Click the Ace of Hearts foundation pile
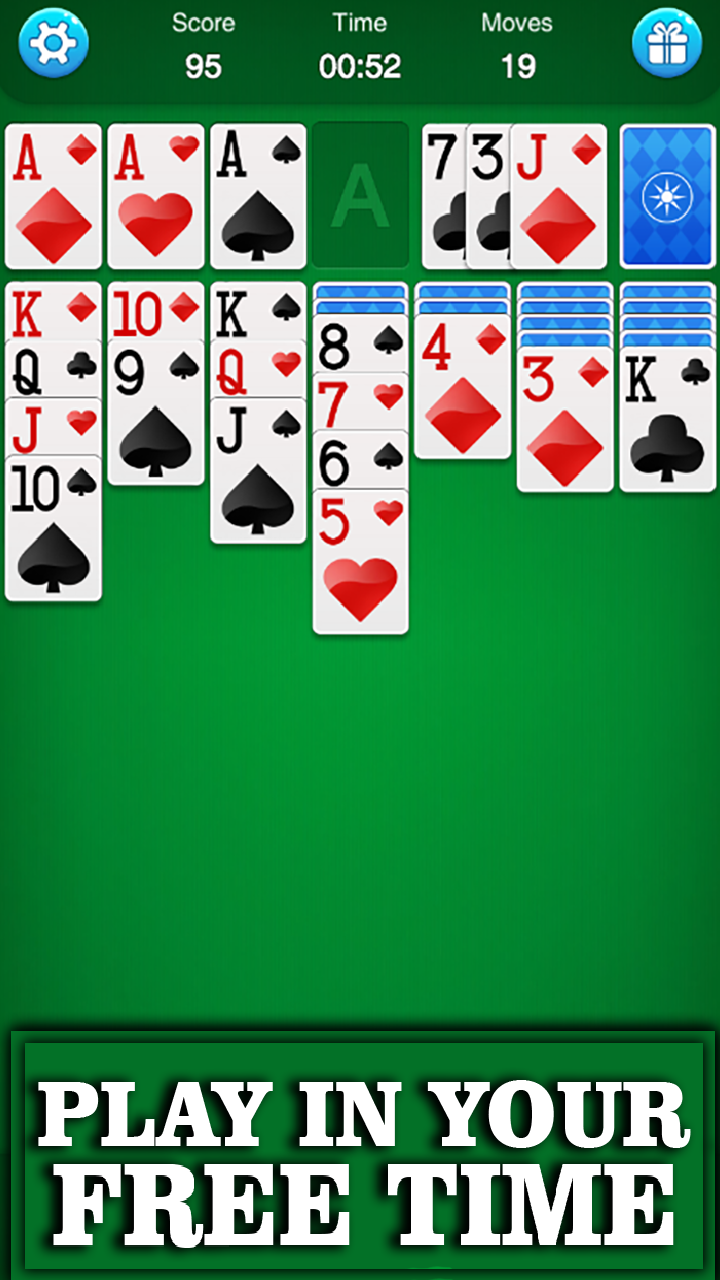 click(155, 196)
